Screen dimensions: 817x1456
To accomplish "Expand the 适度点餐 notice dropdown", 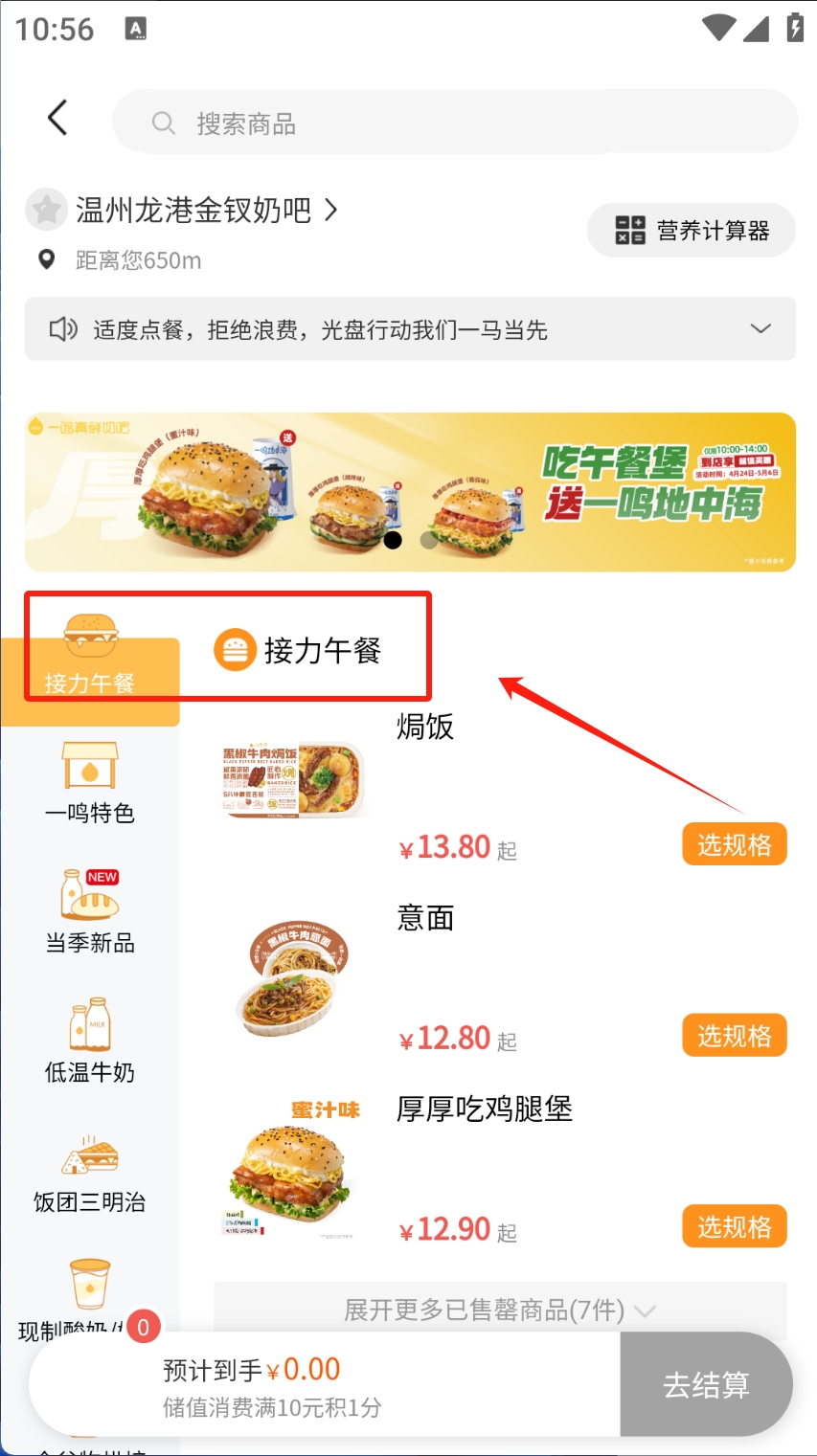I will (760, 329).
